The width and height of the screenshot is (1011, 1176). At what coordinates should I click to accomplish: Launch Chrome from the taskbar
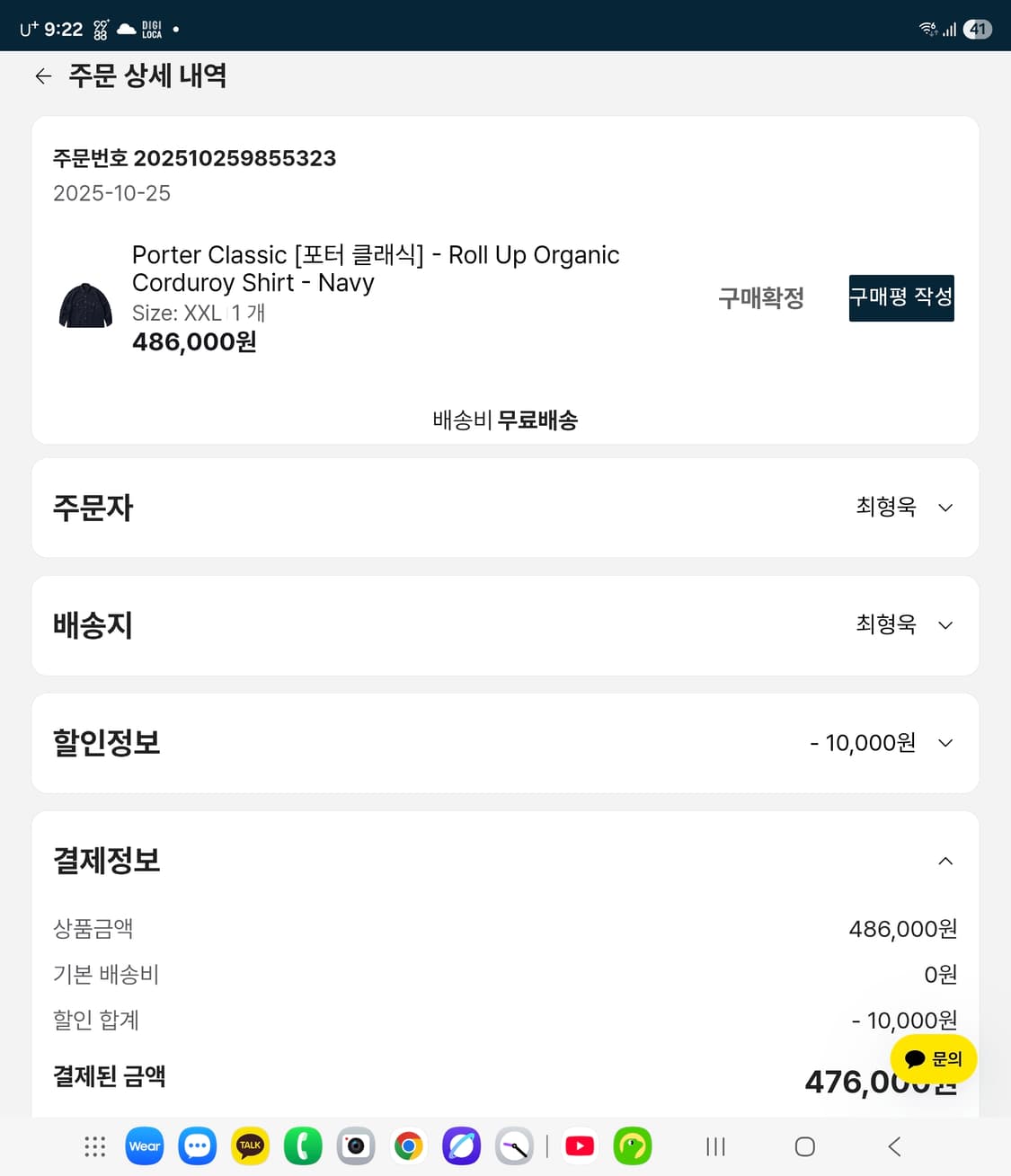[409, 1145]
